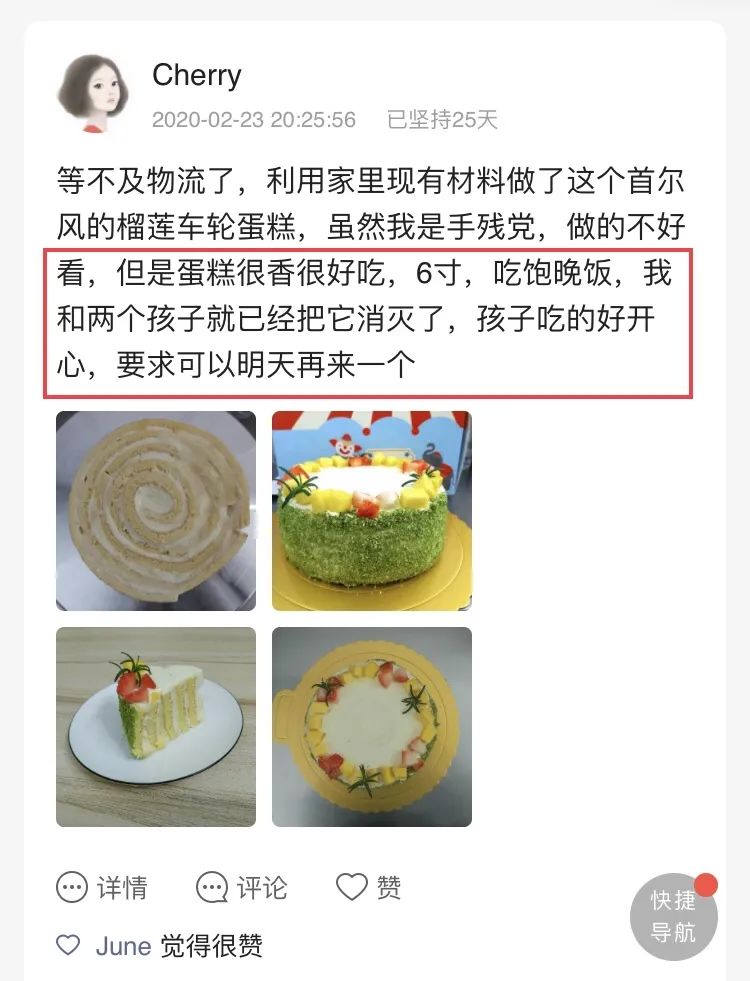View the cake slice on plate photo
Viewport: 750px width, 981px height.
pos(156,727)
